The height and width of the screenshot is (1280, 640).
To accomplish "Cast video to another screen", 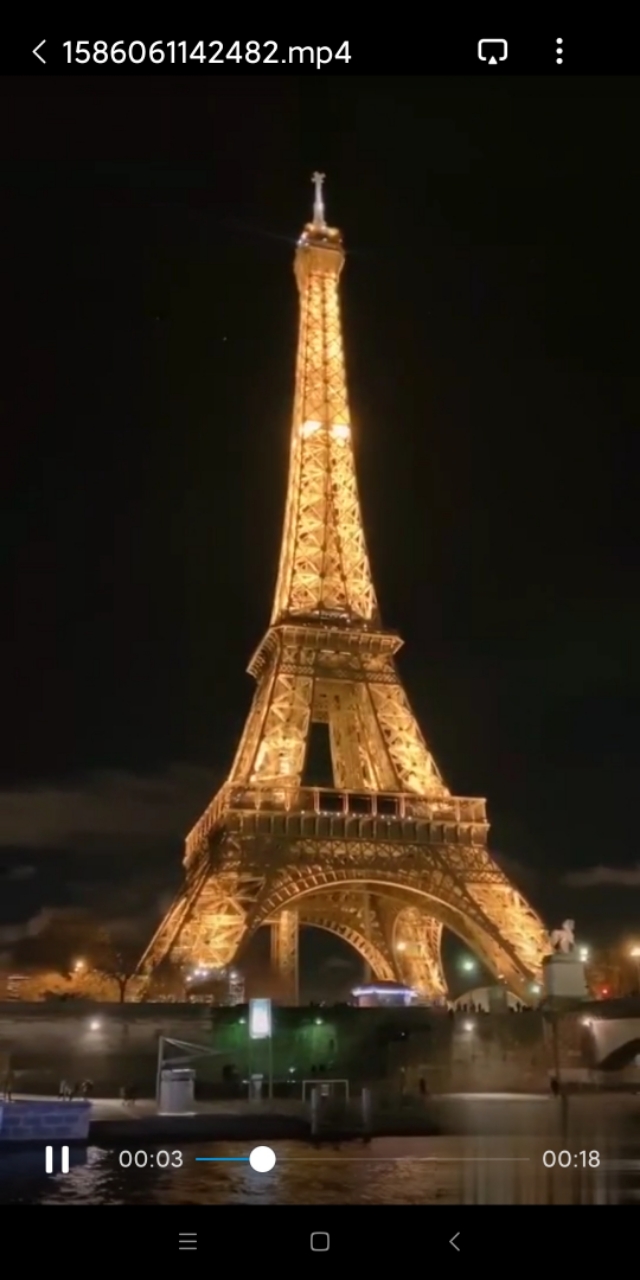I will point(492,52).
